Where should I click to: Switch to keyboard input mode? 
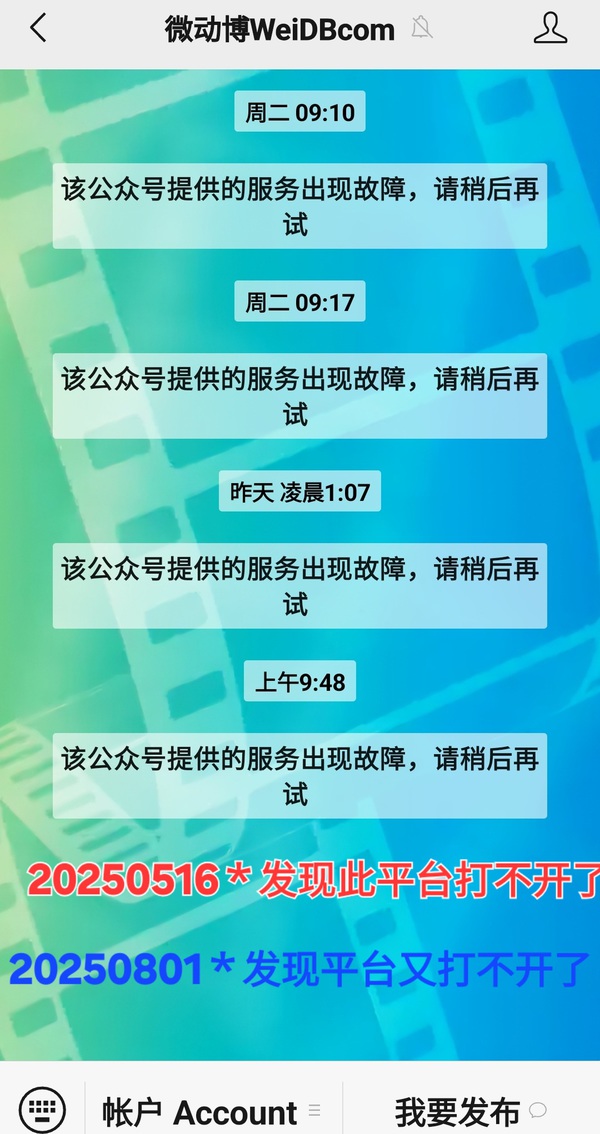click(x=42, y=1109)
